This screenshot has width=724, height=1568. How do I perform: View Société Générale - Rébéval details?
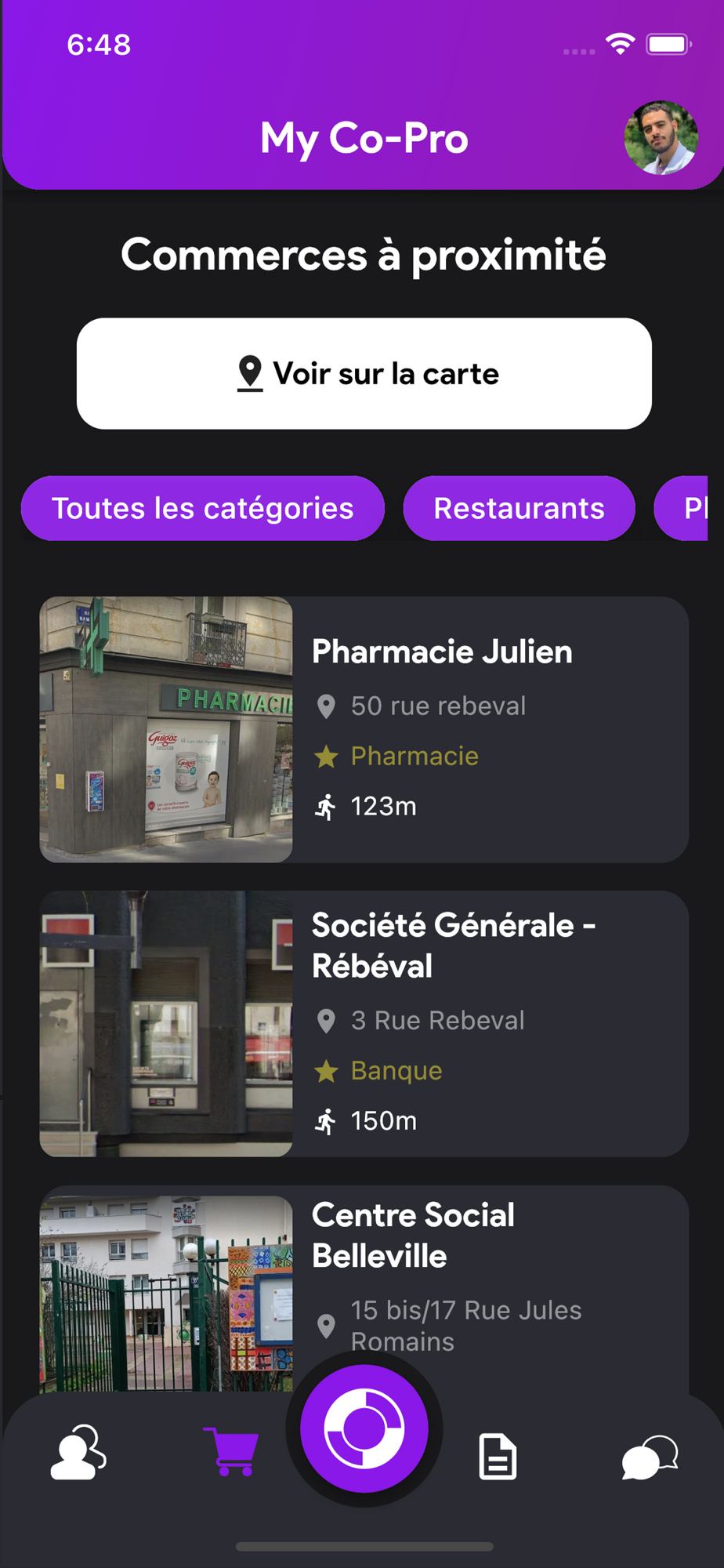coord(364,1023)
